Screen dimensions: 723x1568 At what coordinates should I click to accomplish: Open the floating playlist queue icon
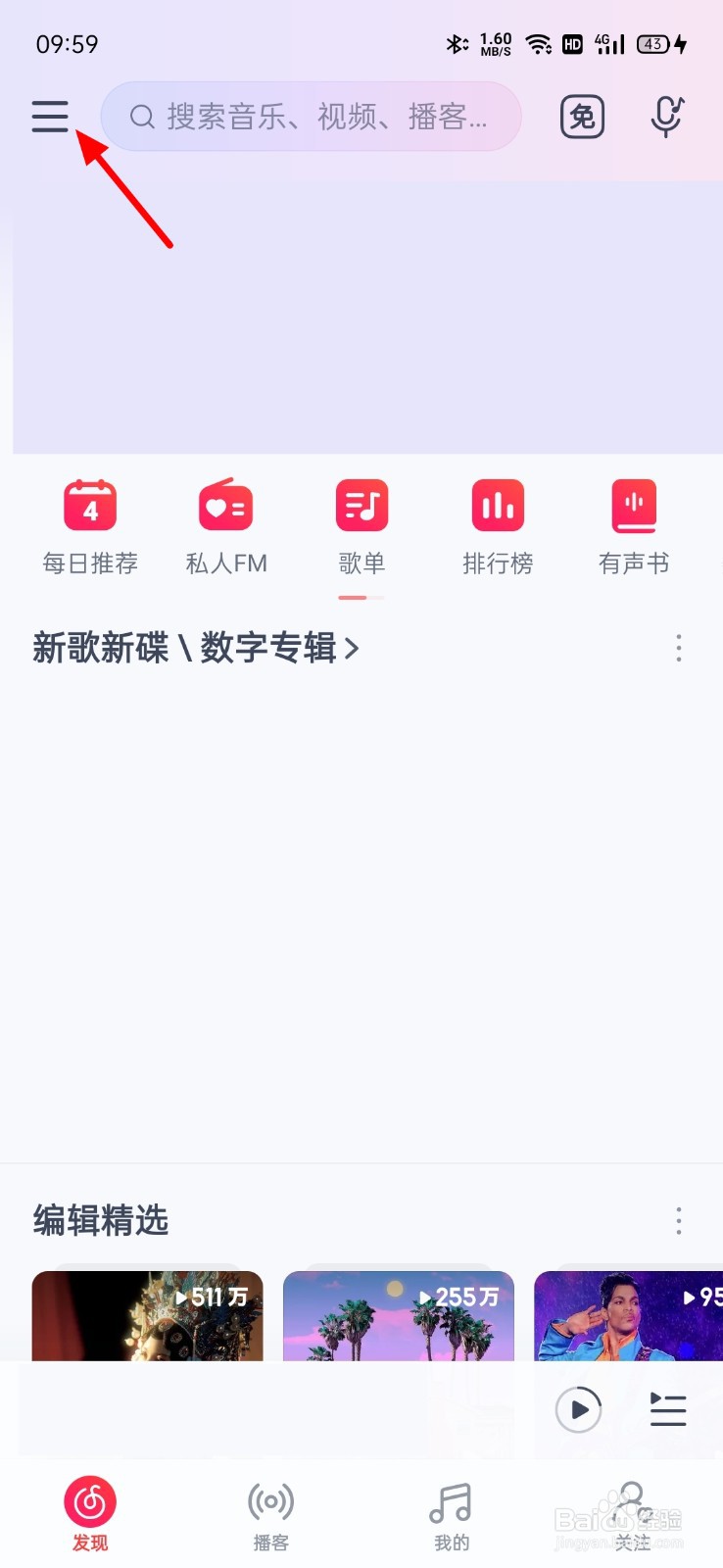pyautogui.click(x=667, y=1409)
